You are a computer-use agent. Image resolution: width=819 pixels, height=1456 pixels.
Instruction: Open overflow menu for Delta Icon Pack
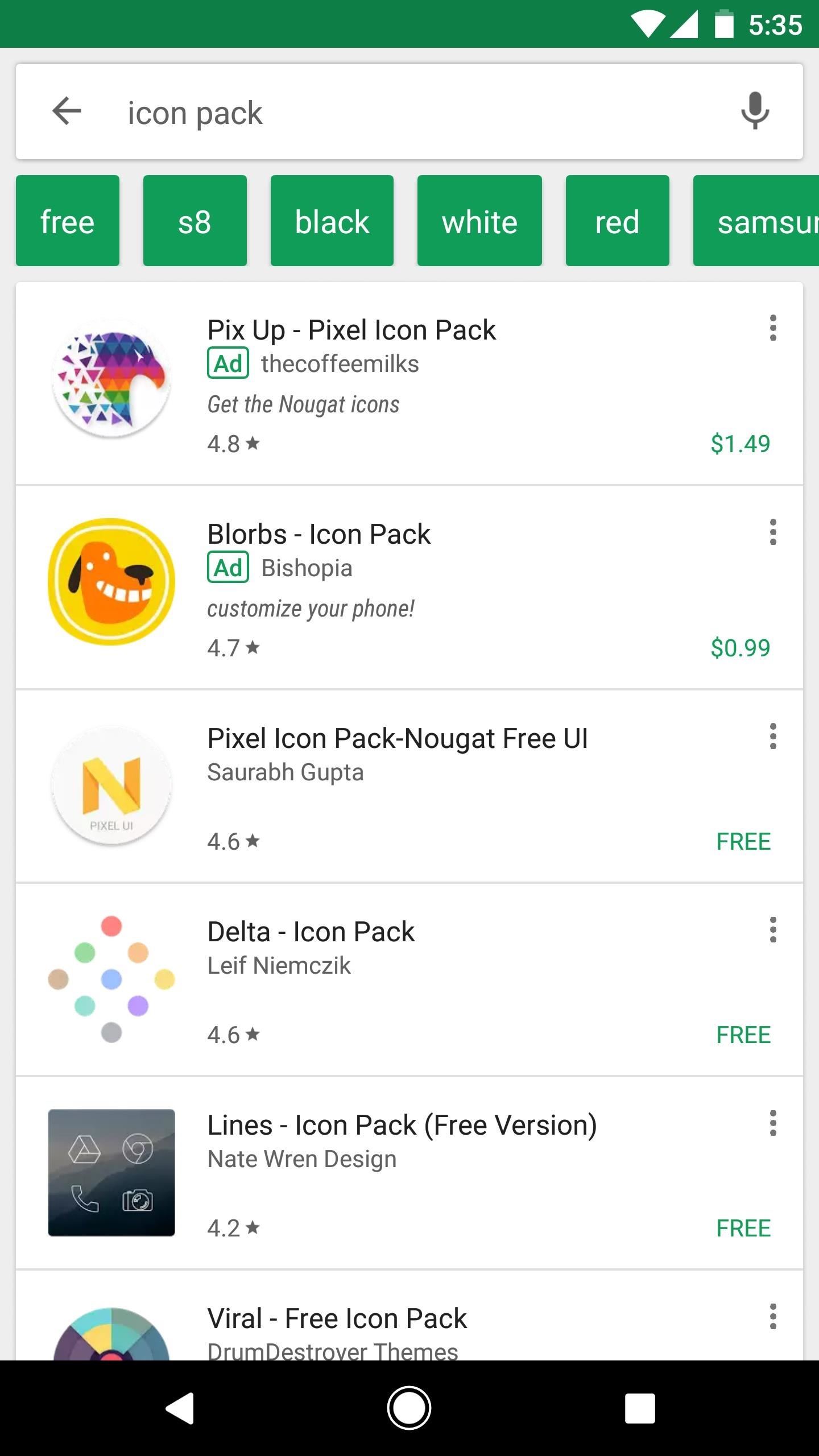click(x=773, y=931)
